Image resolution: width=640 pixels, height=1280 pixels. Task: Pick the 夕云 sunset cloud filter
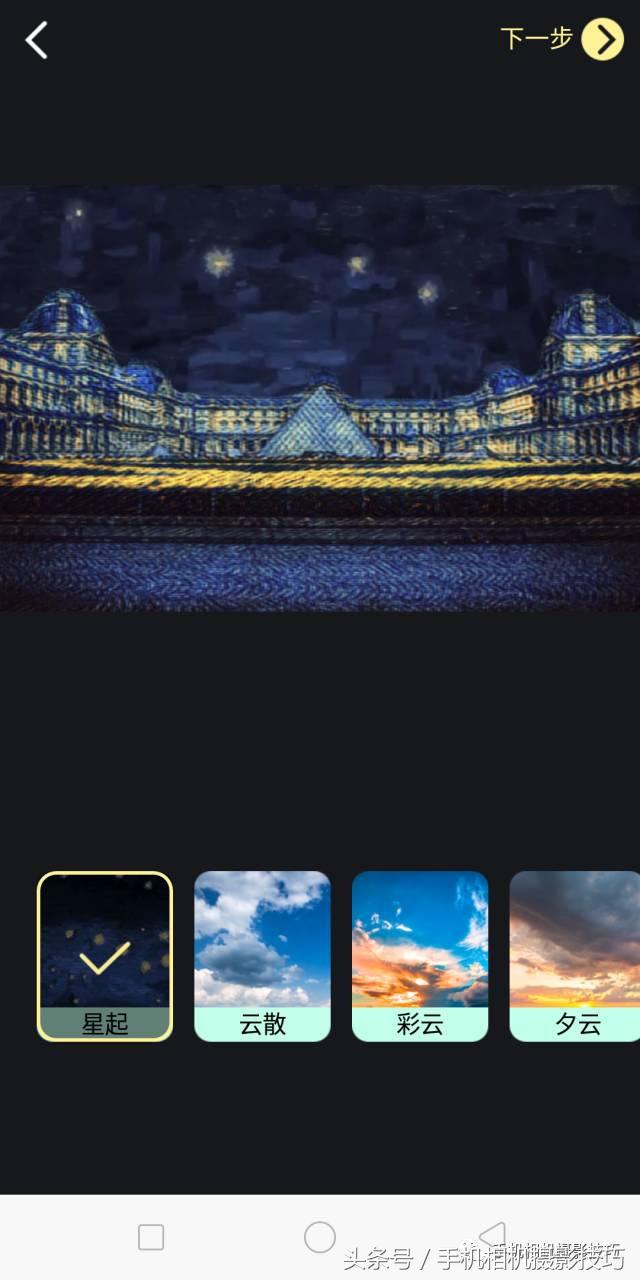click(x=575, y=955)
